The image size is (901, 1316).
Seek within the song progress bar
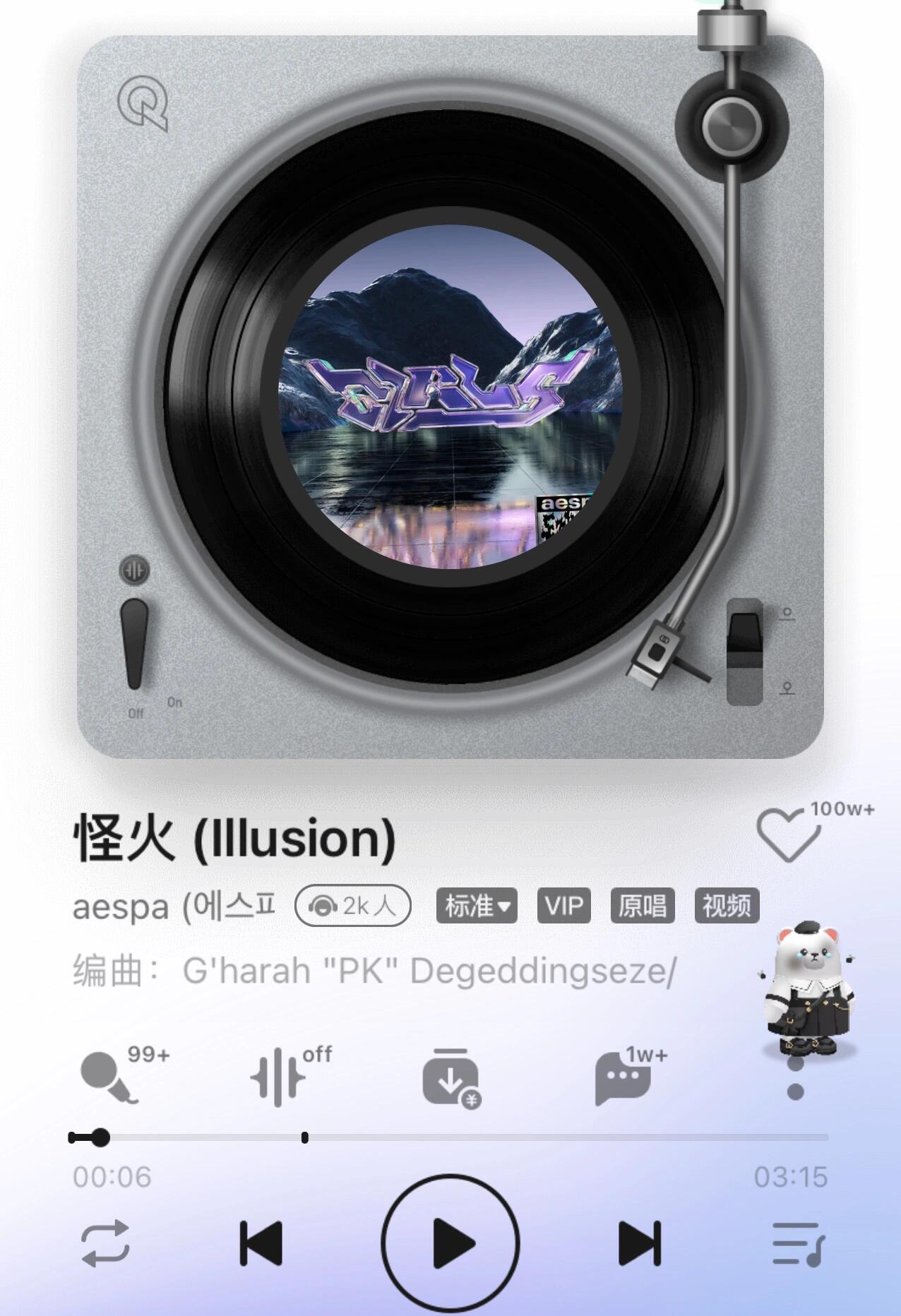pyautogui.click(x=452, y=1137)
